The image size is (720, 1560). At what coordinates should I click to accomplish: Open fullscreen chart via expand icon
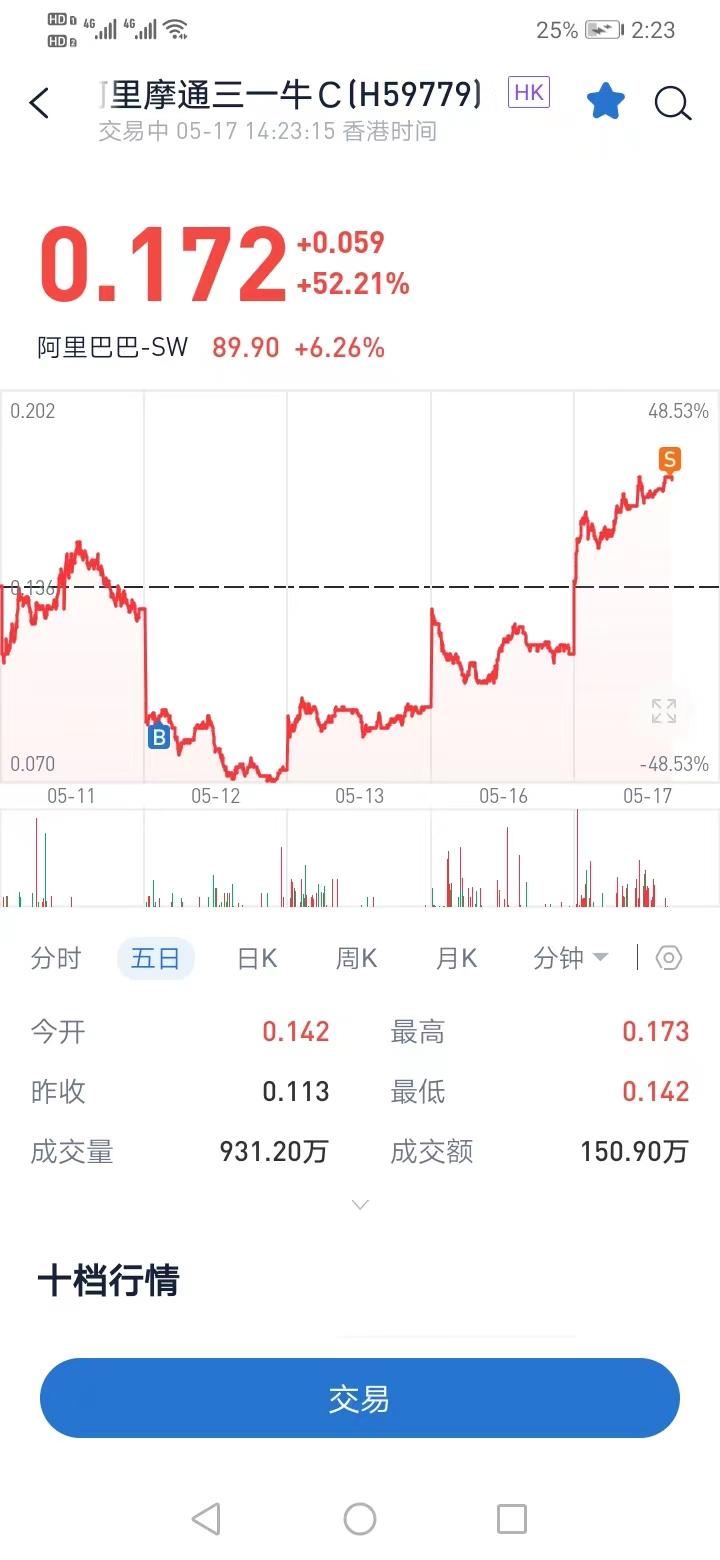point(662,711)
